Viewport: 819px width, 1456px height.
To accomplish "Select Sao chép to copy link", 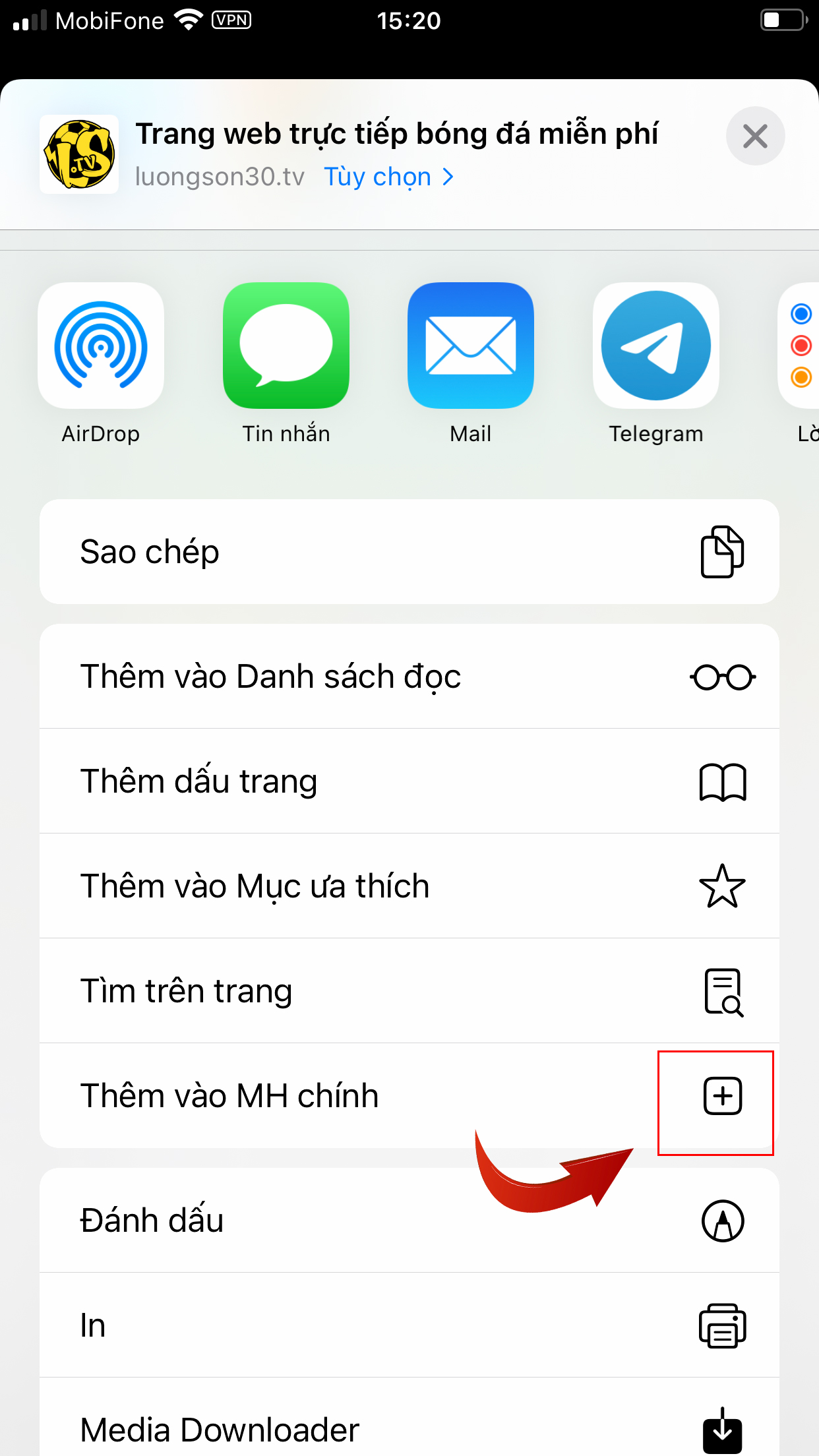I will click(x=409, y=552).
